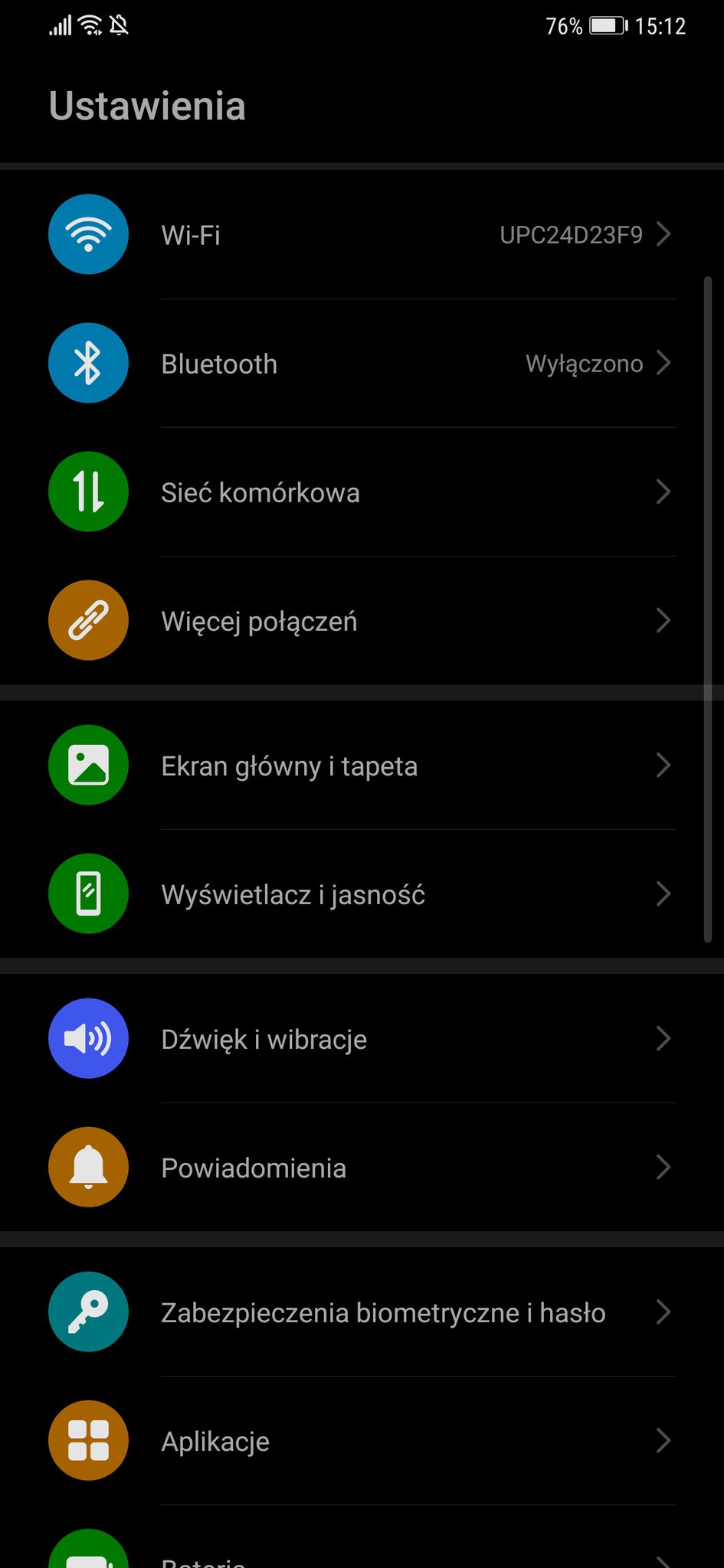Open Więcej połączeń
The height and width of the screenshot is (1568, 724).
click(362, 620)
